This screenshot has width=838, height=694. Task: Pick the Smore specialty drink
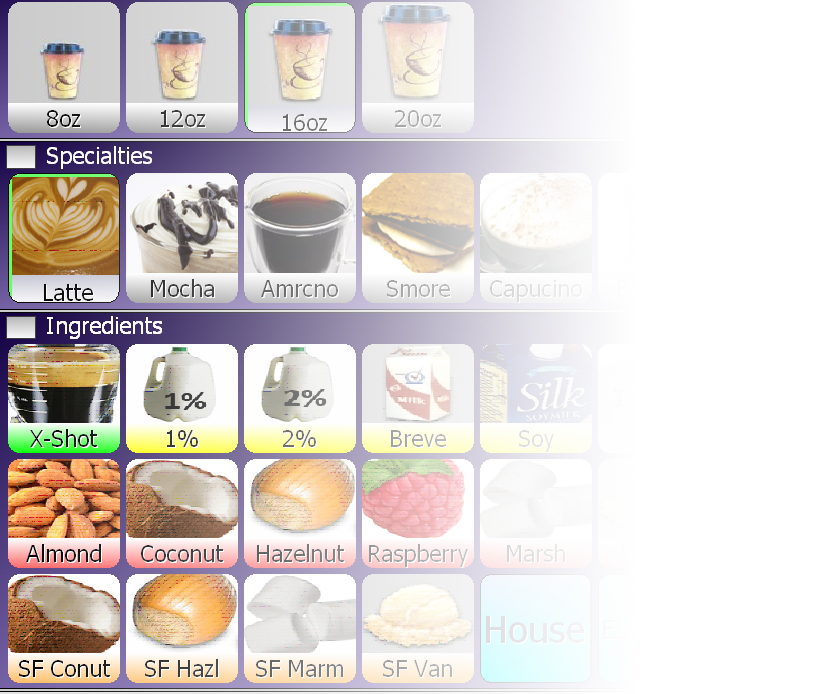(417, 238)
